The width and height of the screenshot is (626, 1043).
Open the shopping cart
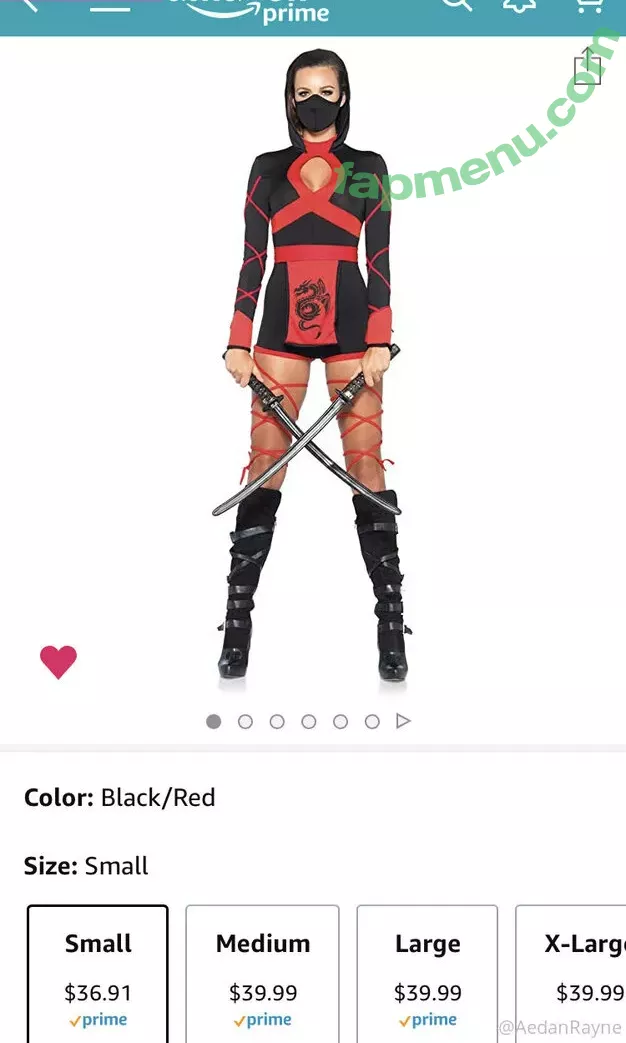tap(588, 5)
